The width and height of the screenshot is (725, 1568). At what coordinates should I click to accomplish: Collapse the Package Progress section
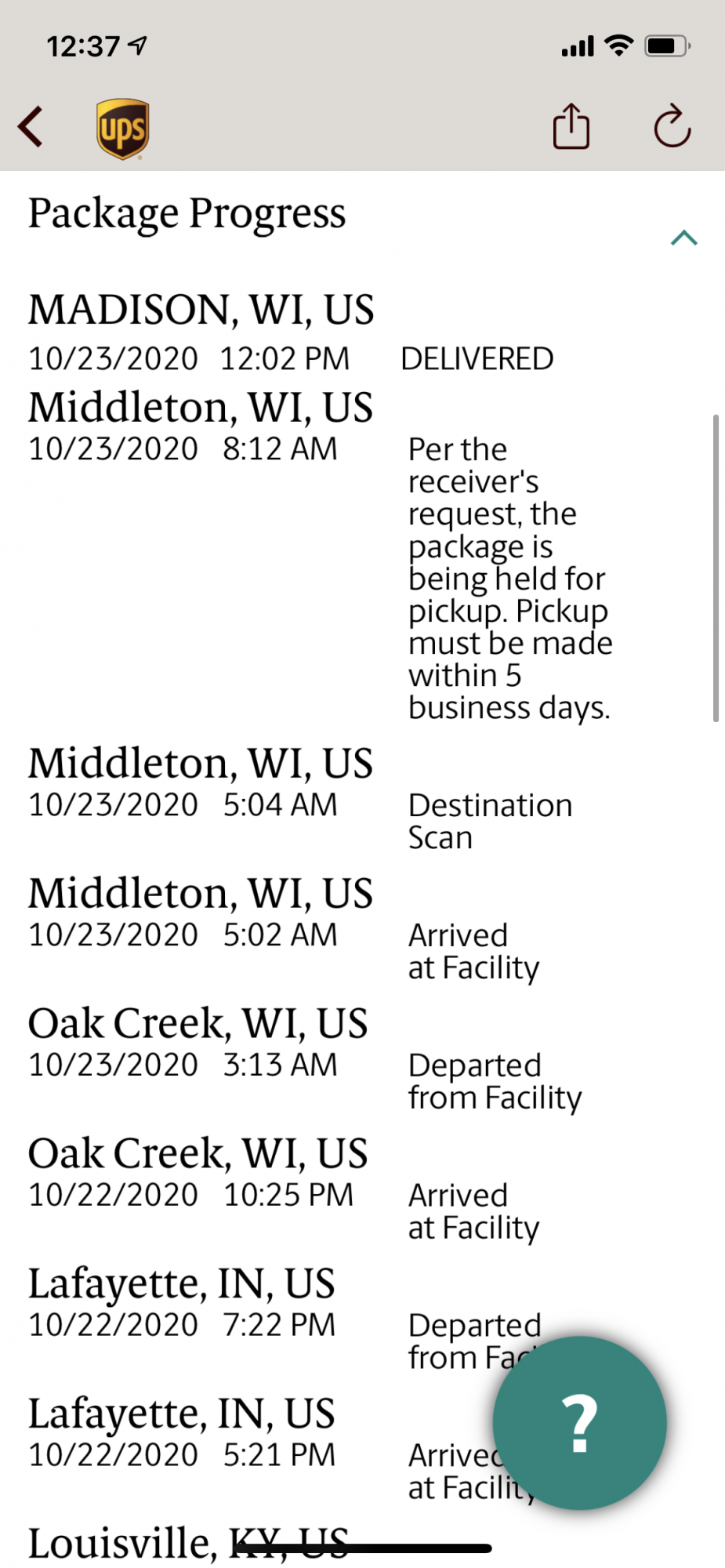(x=683, y=238)
